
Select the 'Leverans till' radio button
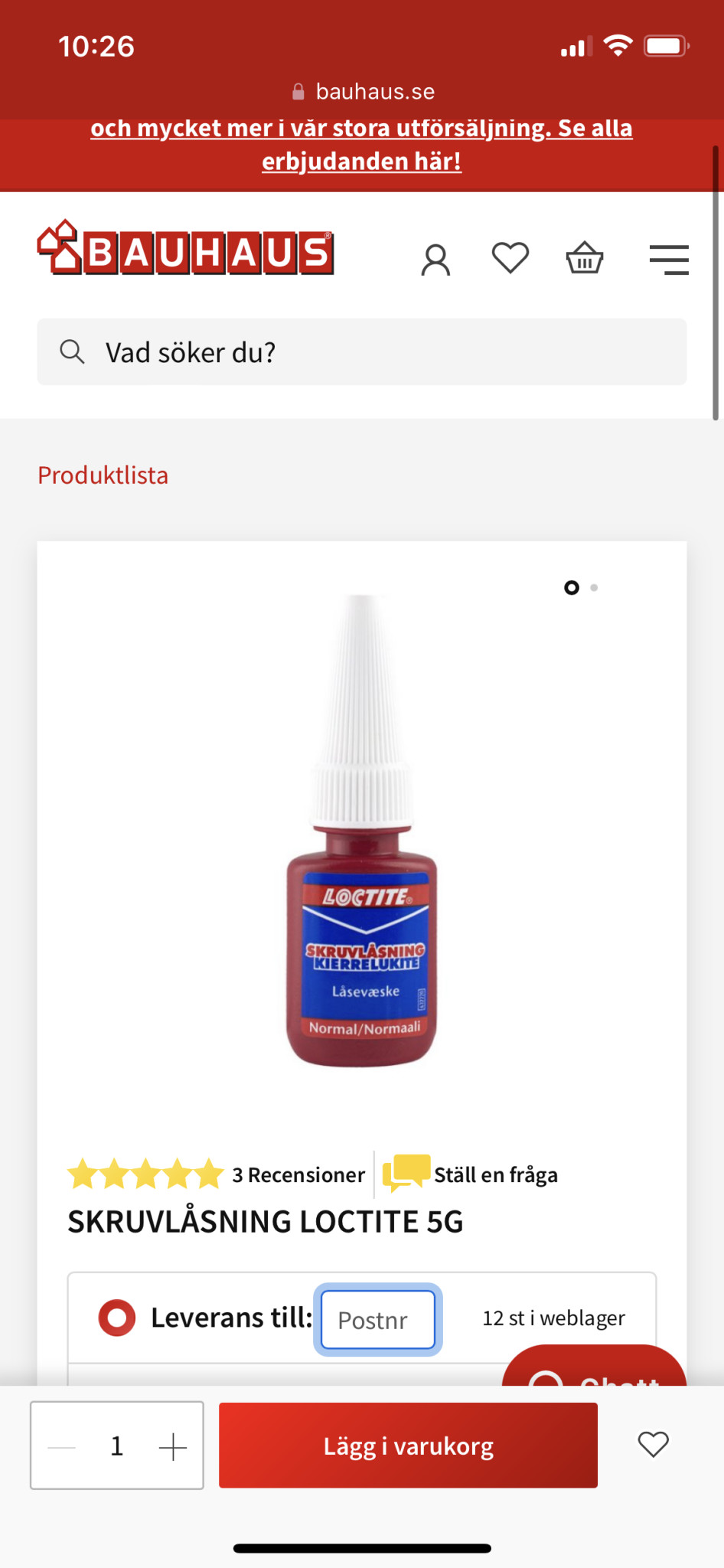117,1318
